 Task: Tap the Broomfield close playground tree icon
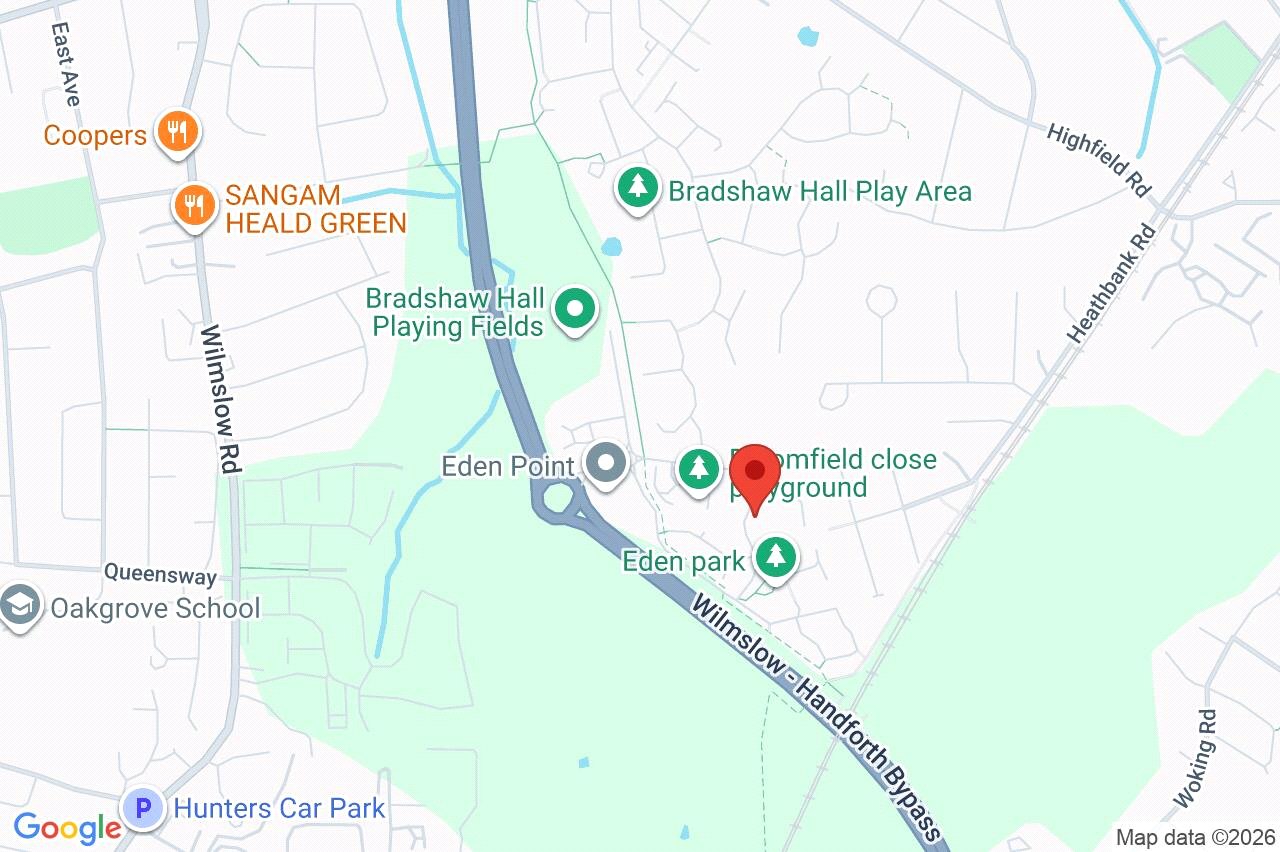tap(700, 467)
